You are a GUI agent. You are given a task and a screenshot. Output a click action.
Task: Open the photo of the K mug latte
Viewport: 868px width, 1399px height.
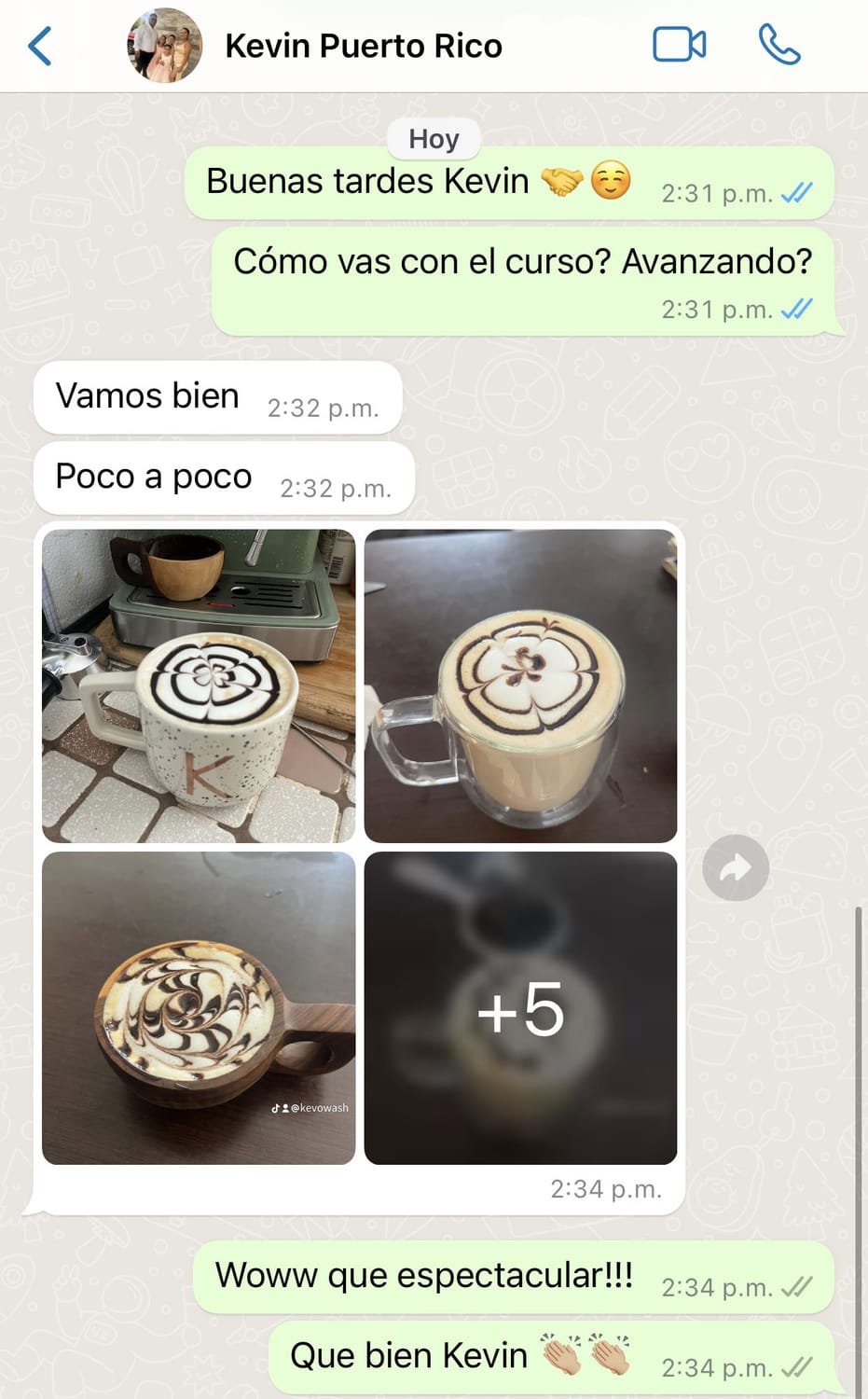point(199,686)
